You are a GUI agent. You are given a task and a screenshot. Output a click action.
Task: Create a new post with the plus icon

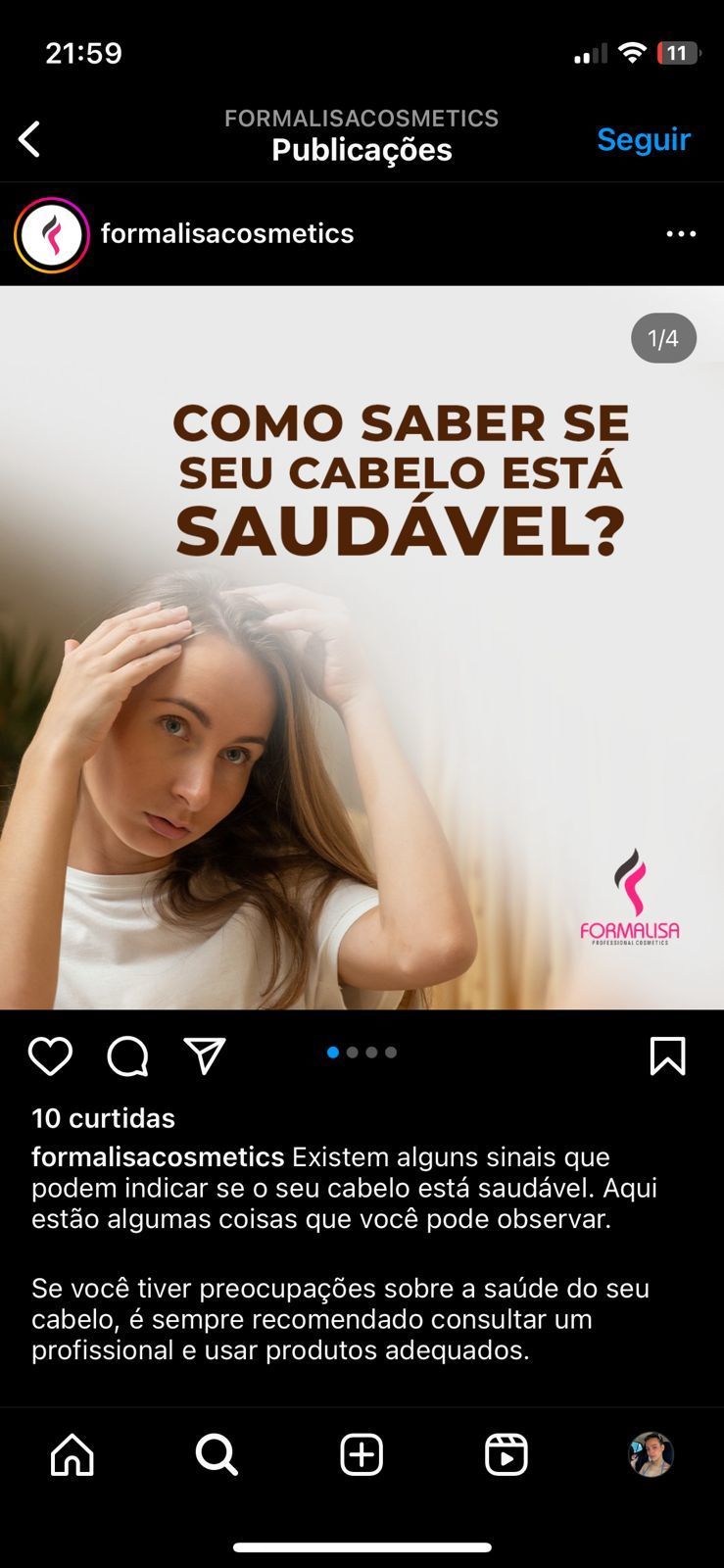(362, 1454)
